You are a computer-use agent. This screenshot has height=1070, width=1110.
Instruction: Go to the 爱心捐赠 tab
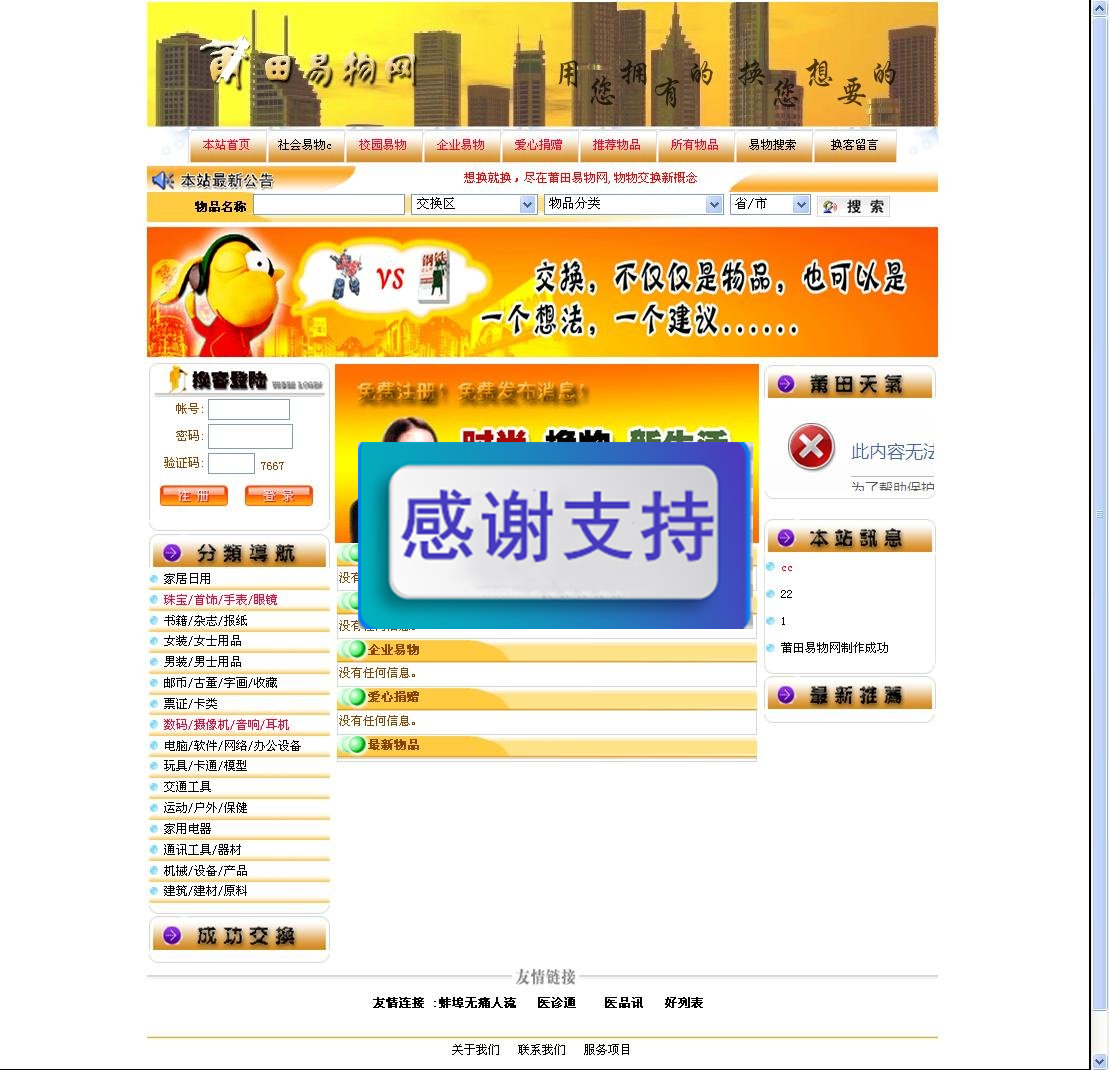[x=538, y=145]
